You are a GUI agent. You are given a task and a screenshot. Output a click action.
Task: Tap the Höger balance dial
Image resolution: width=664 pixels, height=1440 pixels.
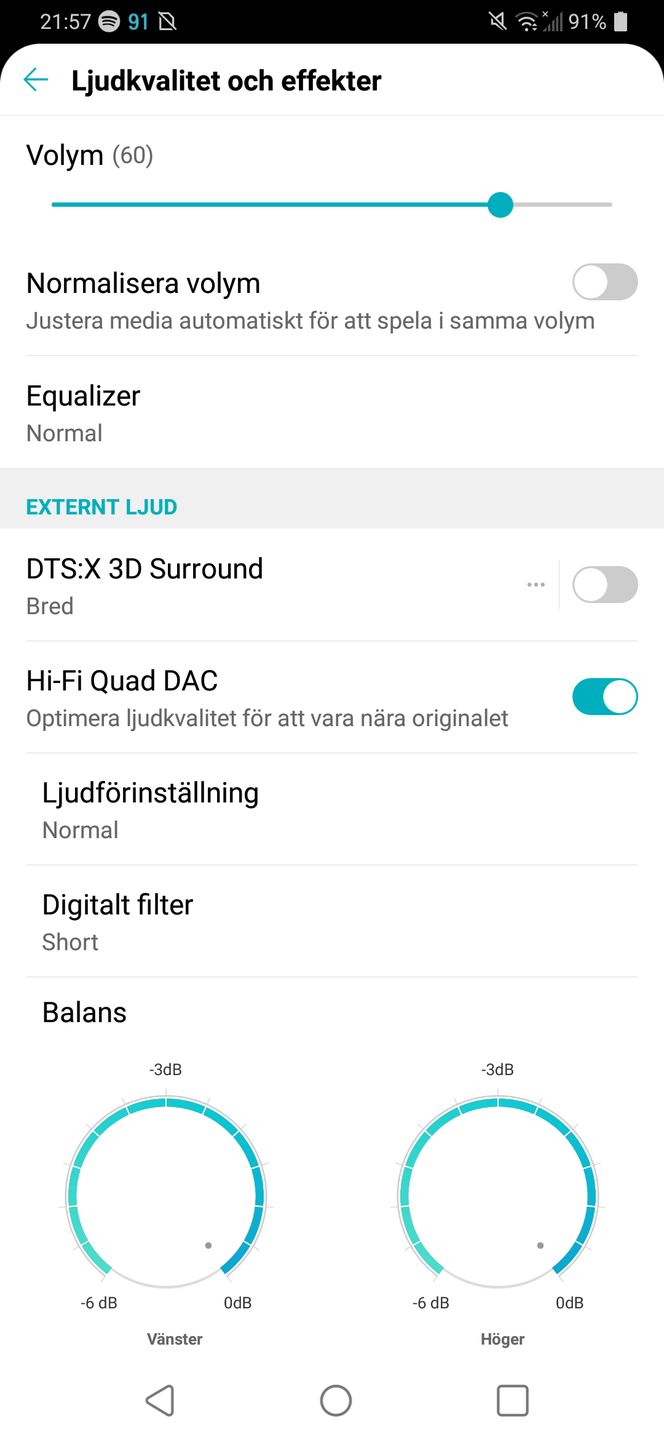coord(498,1192)
